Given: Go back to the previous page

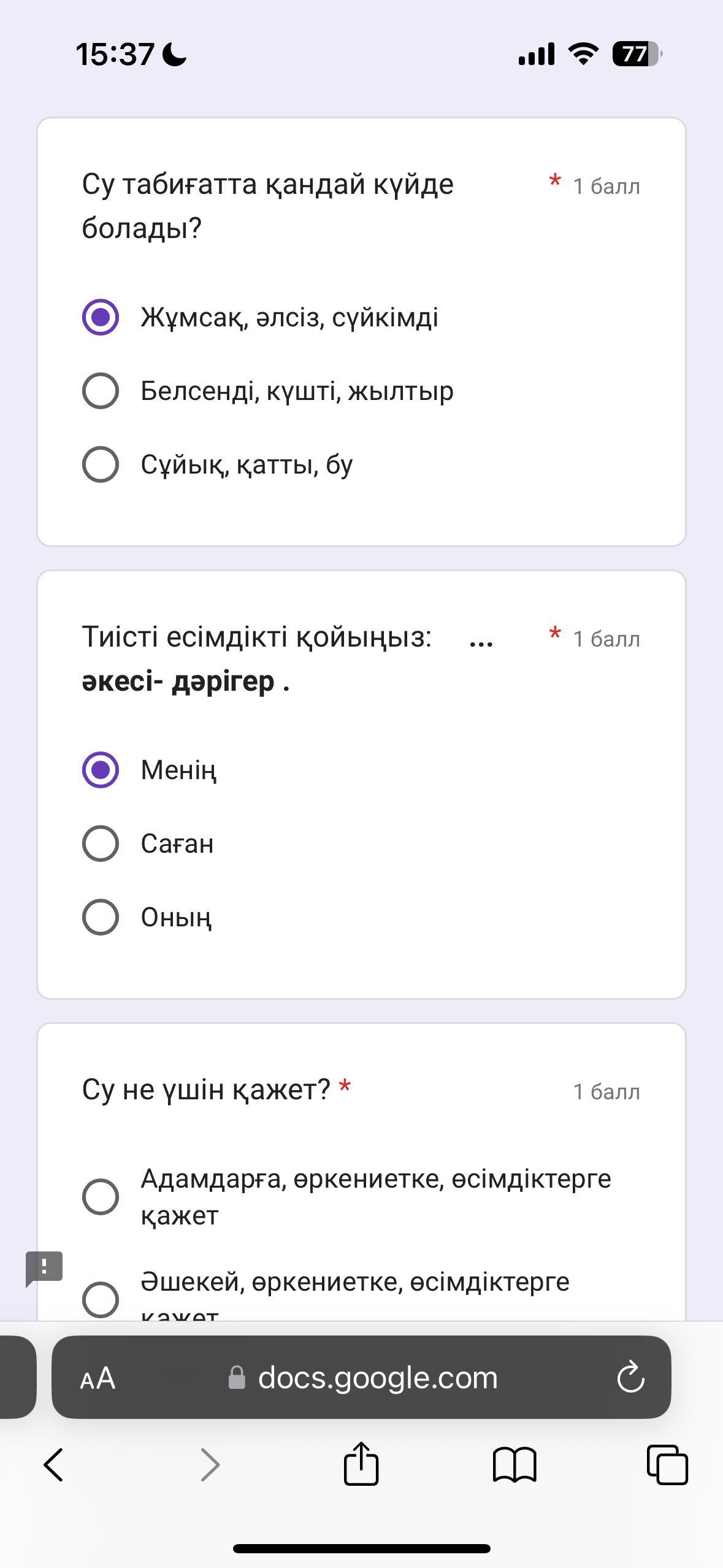Looking at the screenshot, I should click(53, 1465).
